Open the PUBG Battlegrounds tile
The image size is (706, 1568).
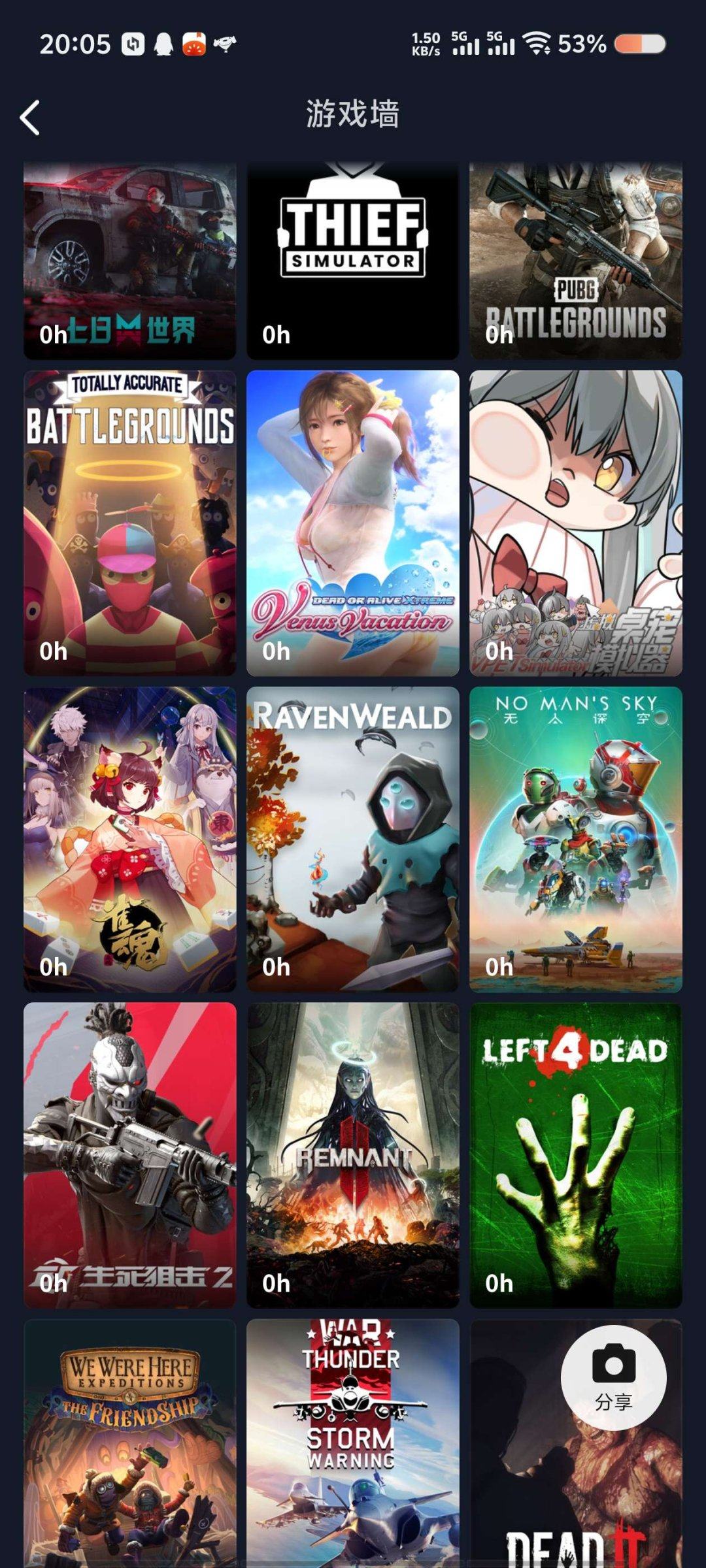click(x=575, y=261)
